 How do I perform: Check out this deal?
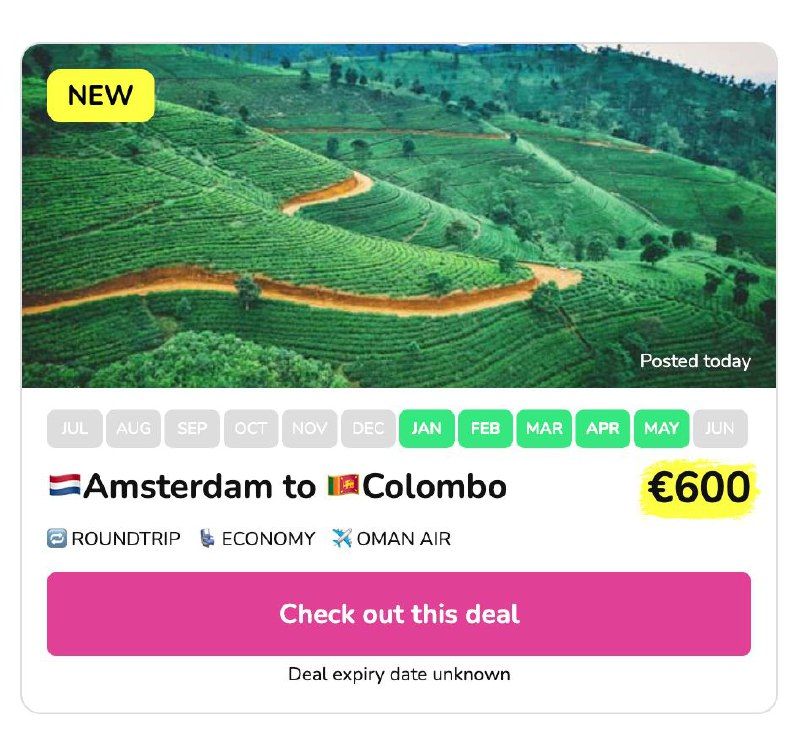click(x=398, y=613)
